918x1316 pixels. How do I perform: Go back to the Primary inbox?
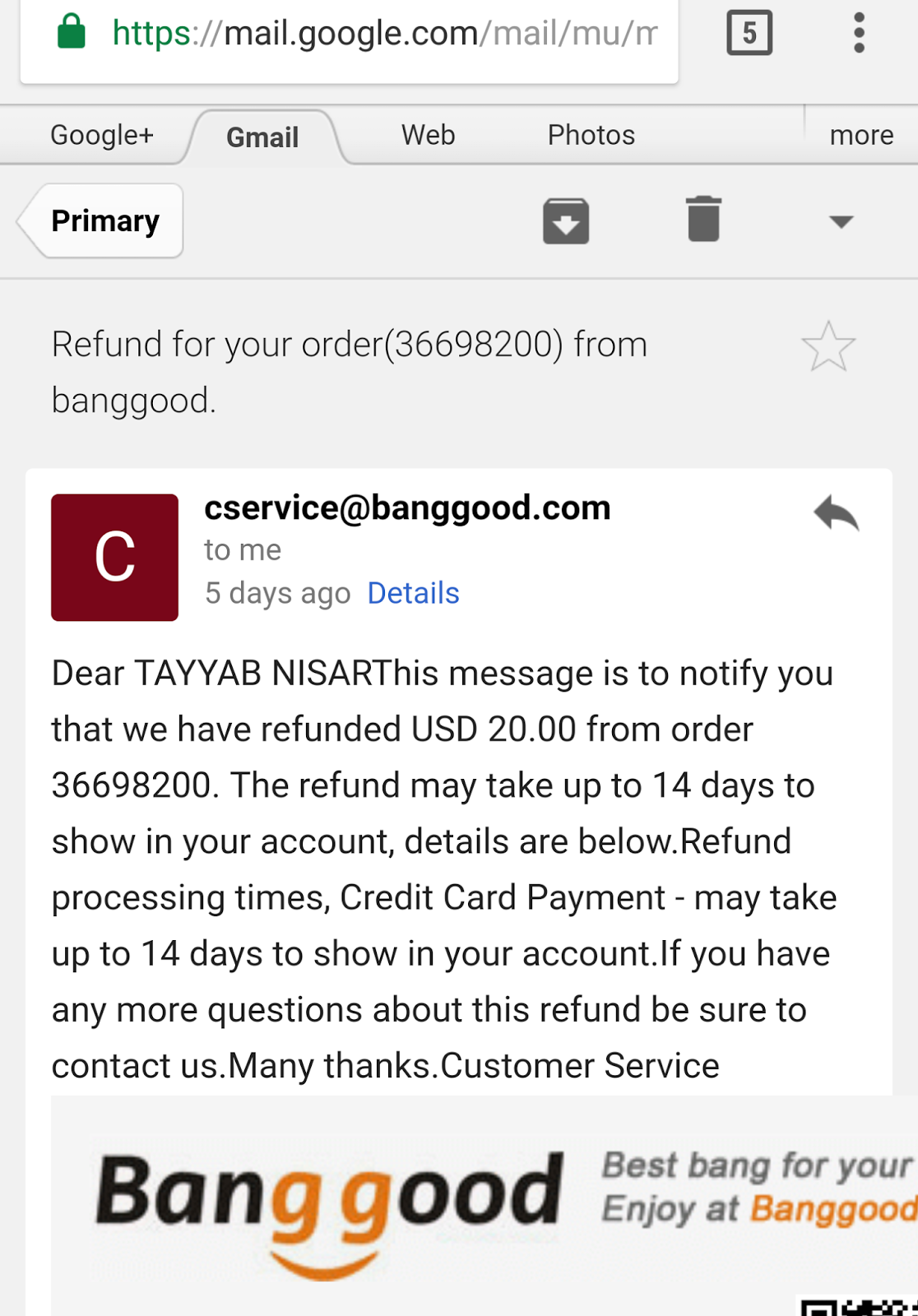pyautogui.click(x=103, y=220)
